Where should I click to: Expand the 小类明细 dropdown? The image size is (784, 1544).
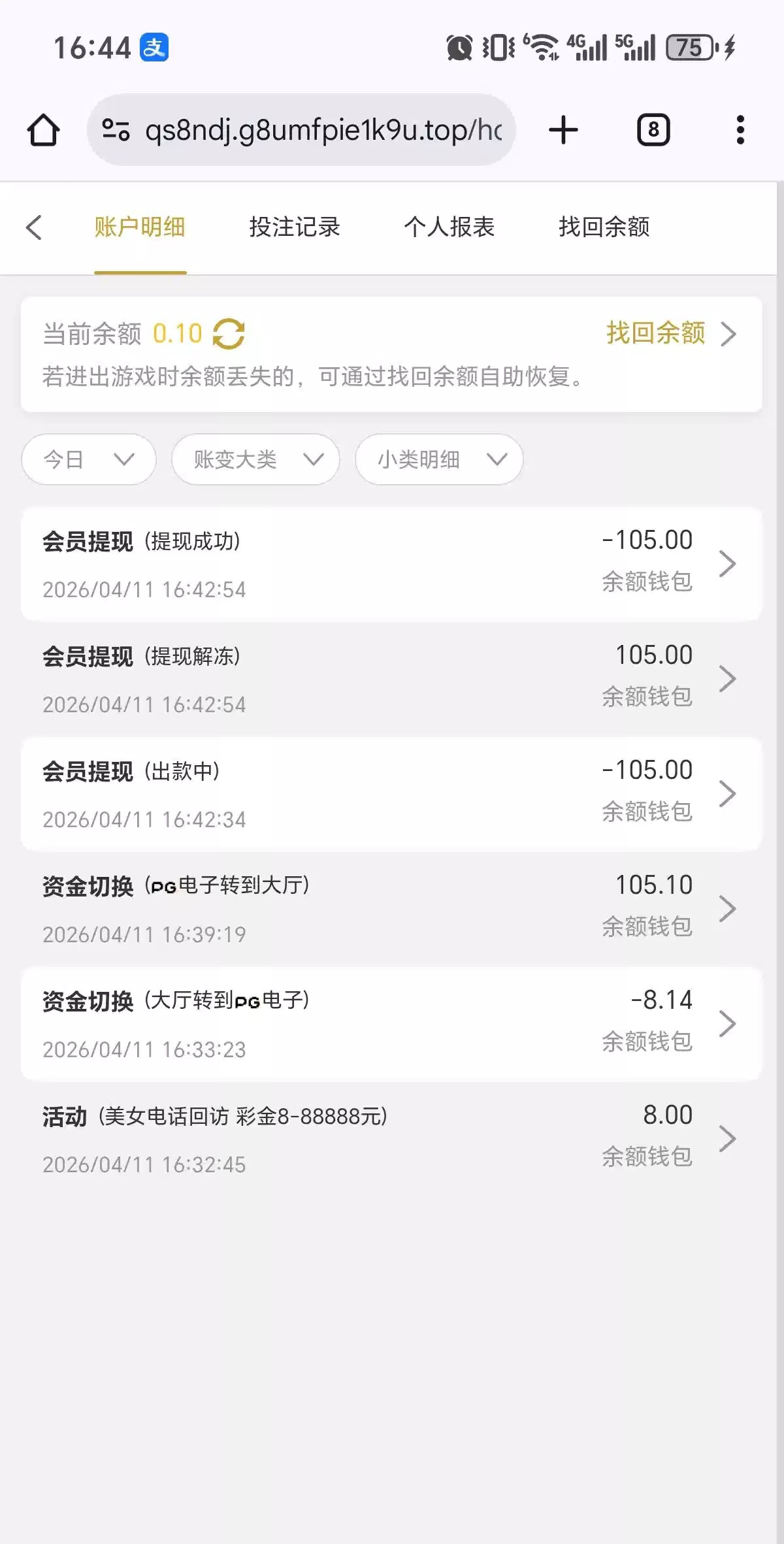point(439,459)
